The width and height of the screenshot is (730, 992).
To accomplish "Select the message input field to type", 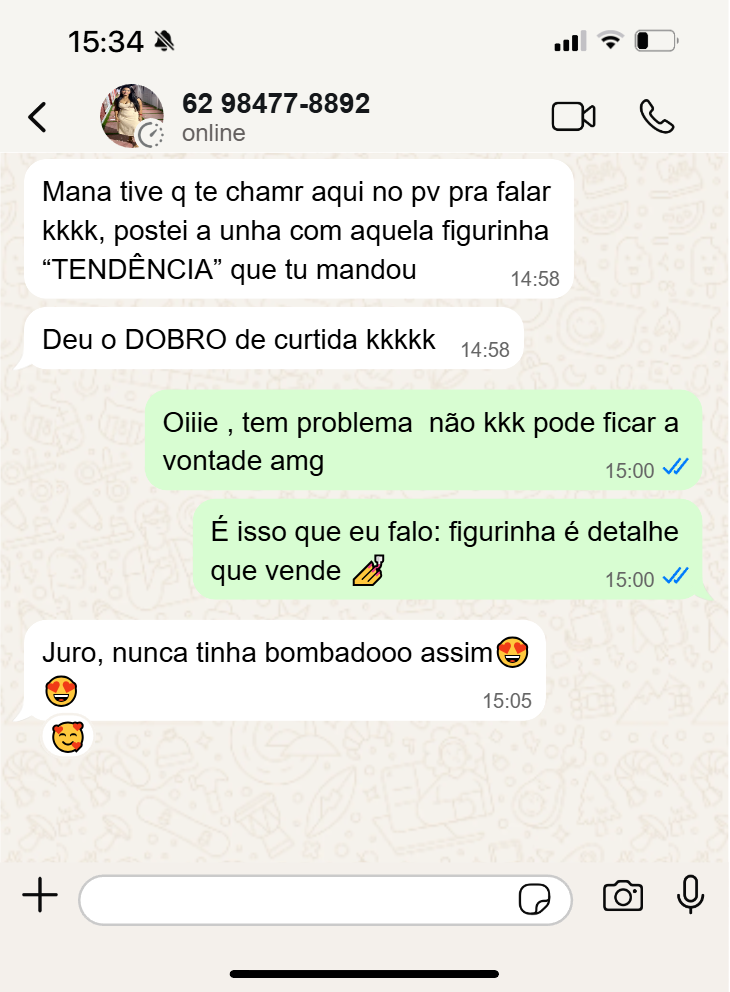I will coord(300,899).
